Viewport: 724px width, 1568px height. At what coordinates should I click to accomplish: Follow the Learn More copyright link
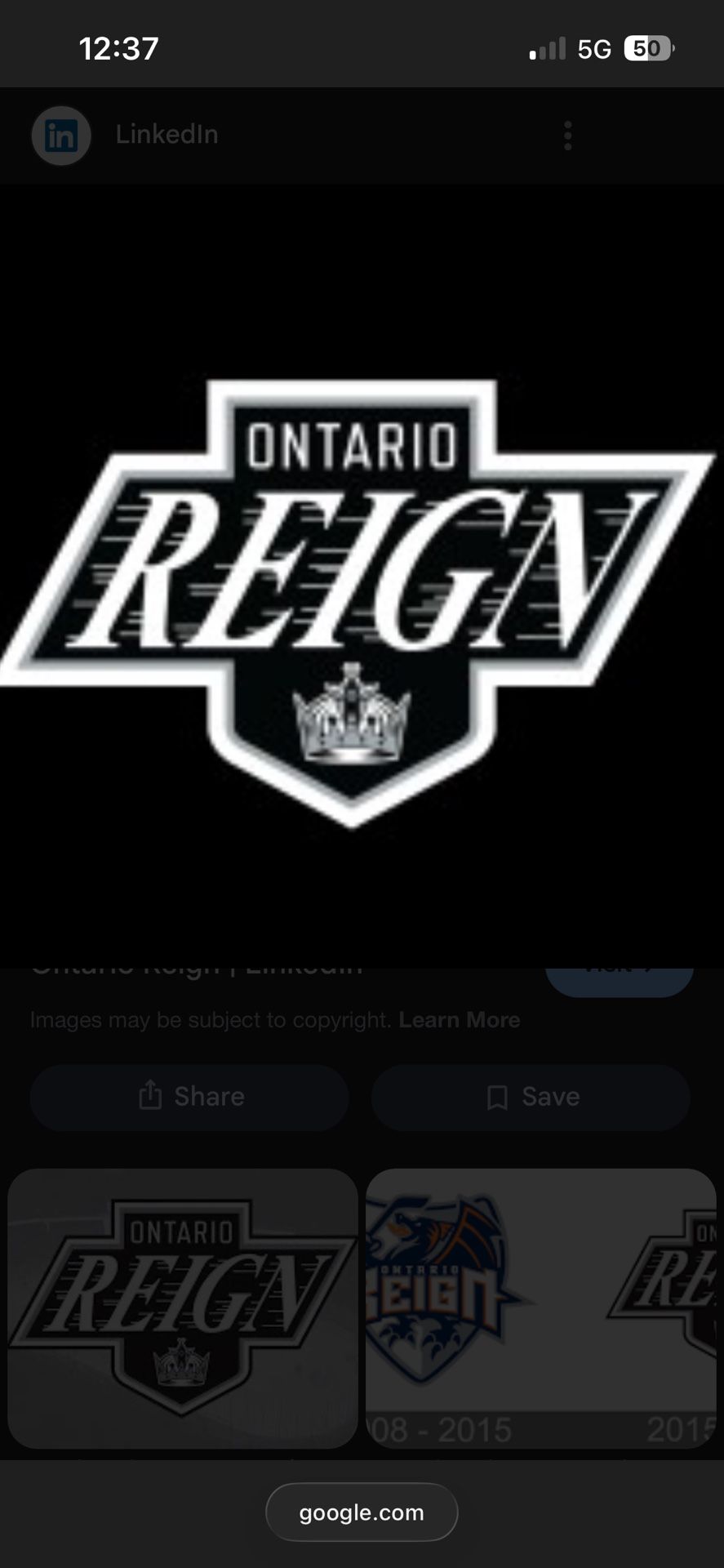459,1020
